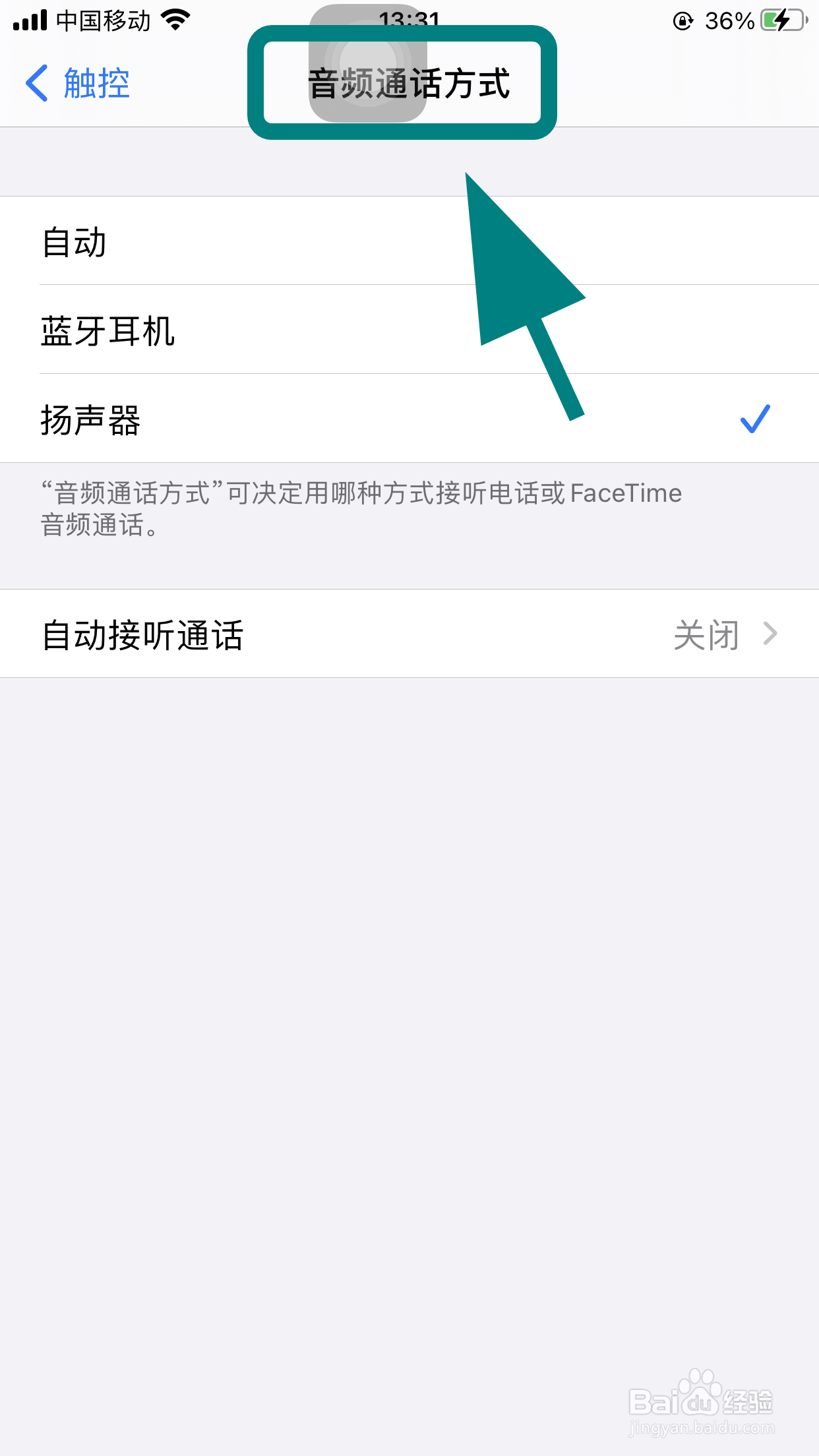
Task: Tap the 36% battery percentage
Action: click(729, 20)
